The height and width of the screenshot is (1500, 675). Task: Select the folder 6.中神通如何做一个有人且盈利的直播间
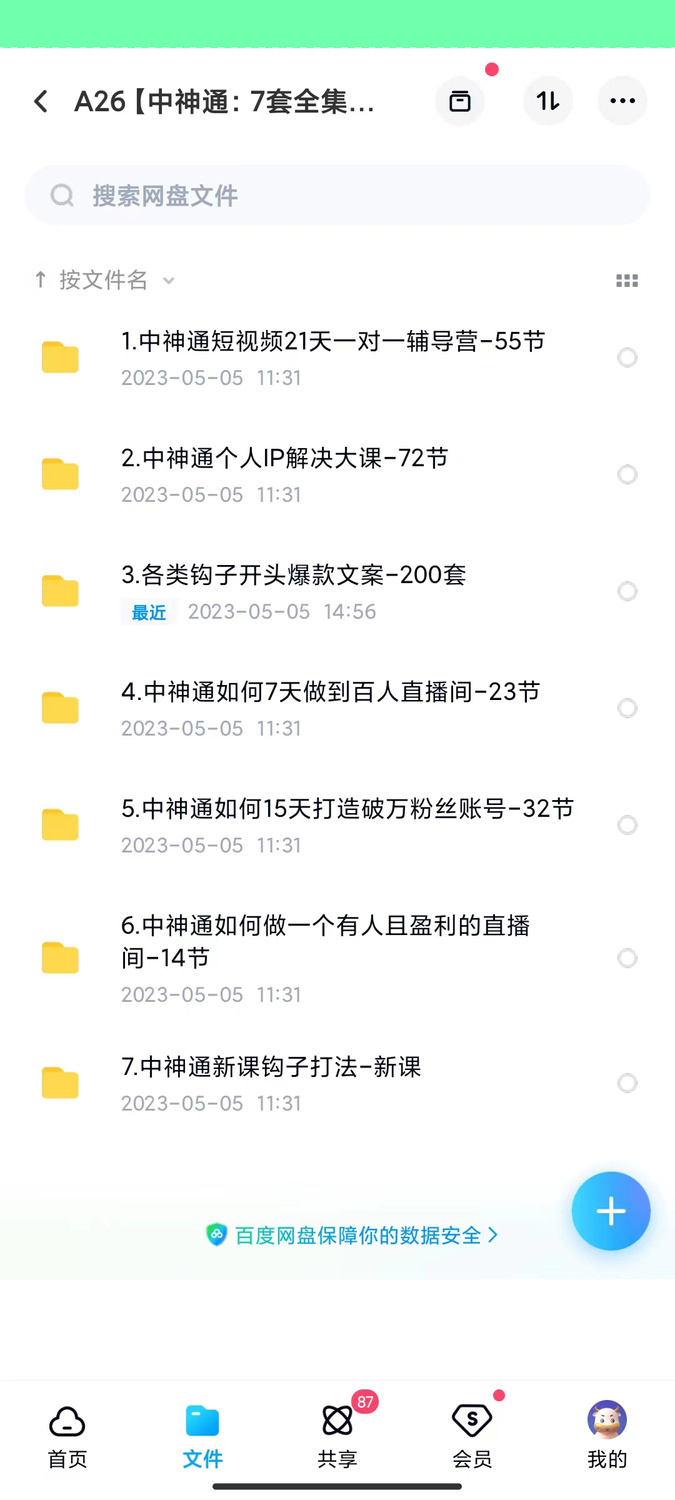[627, 958]
